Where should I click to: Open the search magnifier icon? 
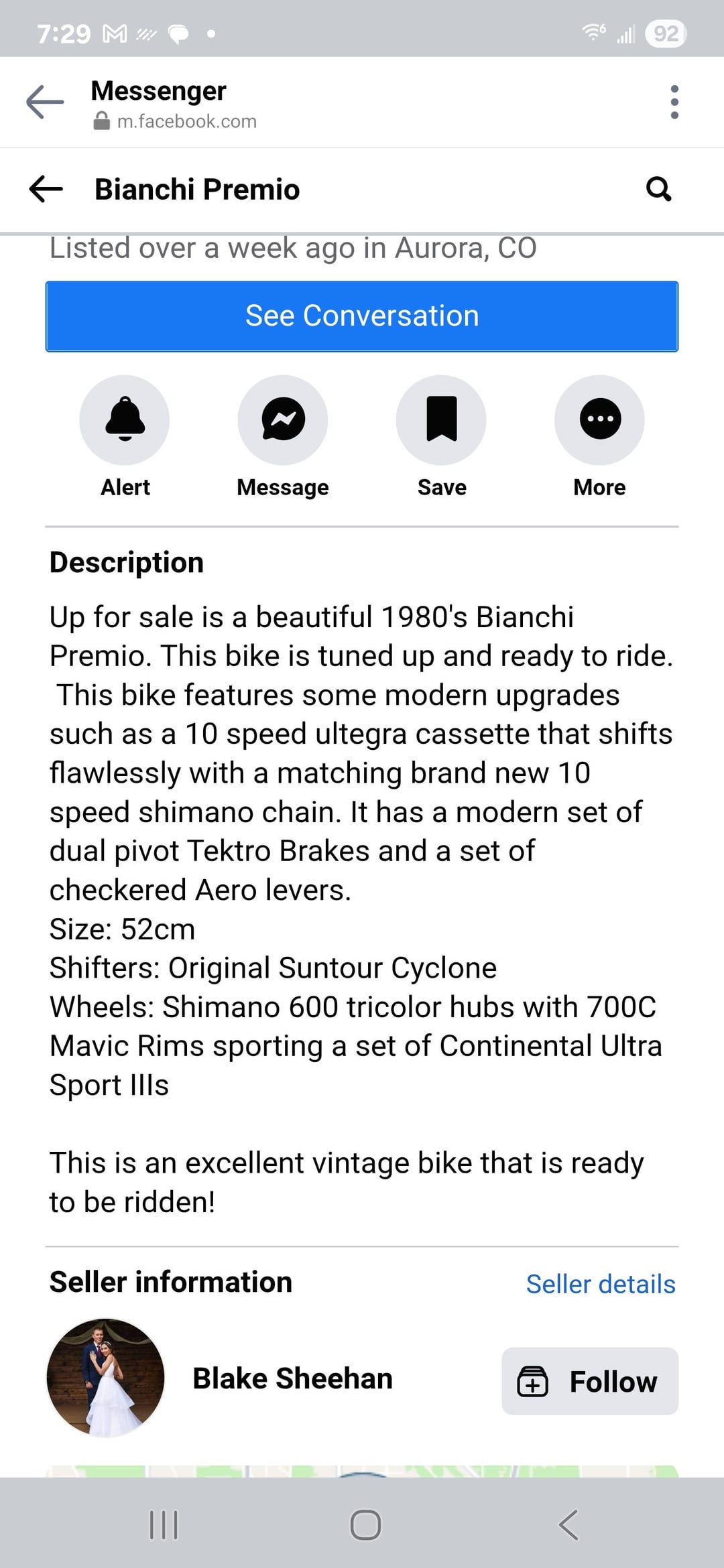coord(658,189)
